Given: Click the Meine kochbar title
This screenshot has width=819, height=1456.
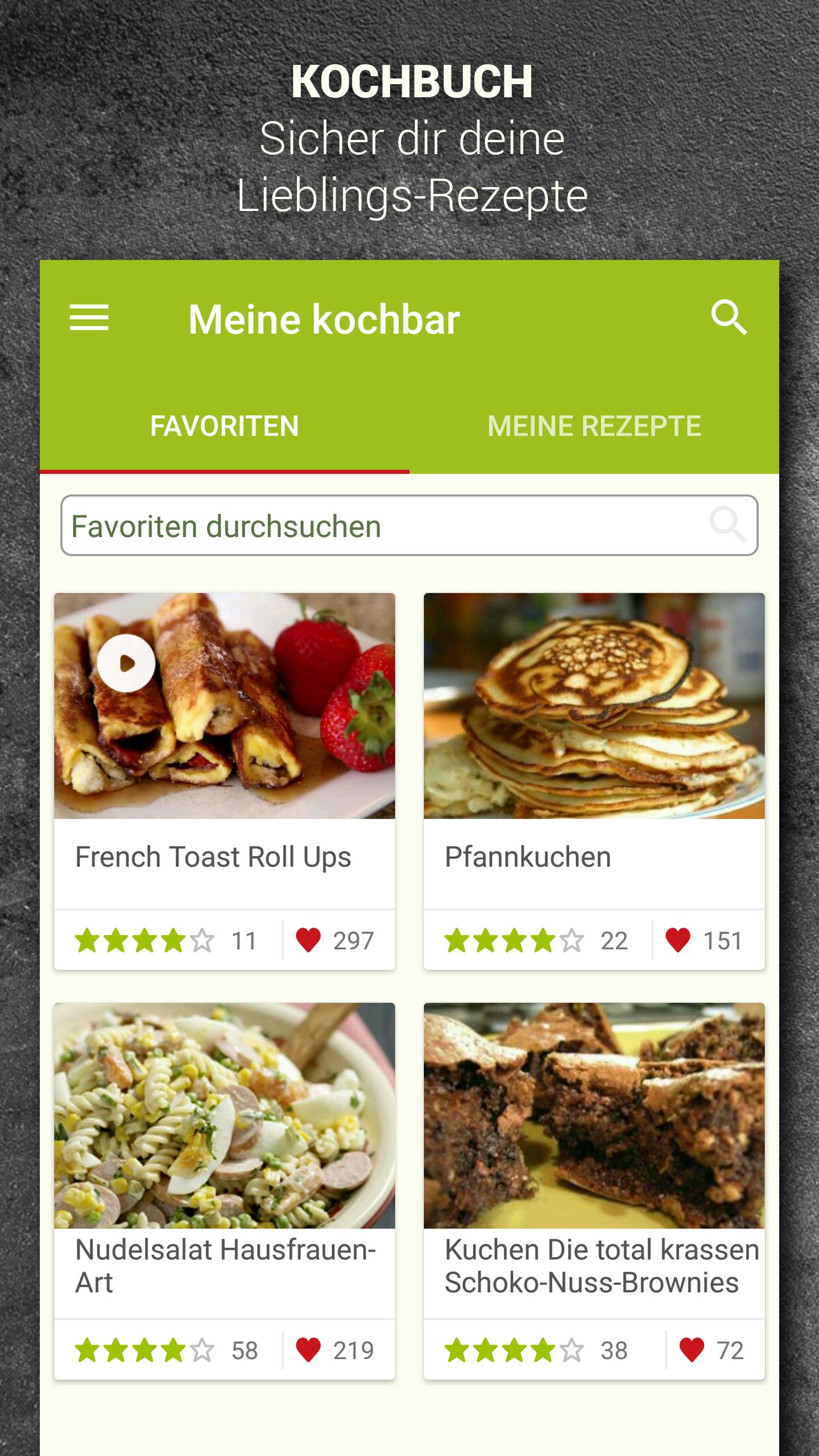Looking at the screenshot, I should (x=323, y=320).
